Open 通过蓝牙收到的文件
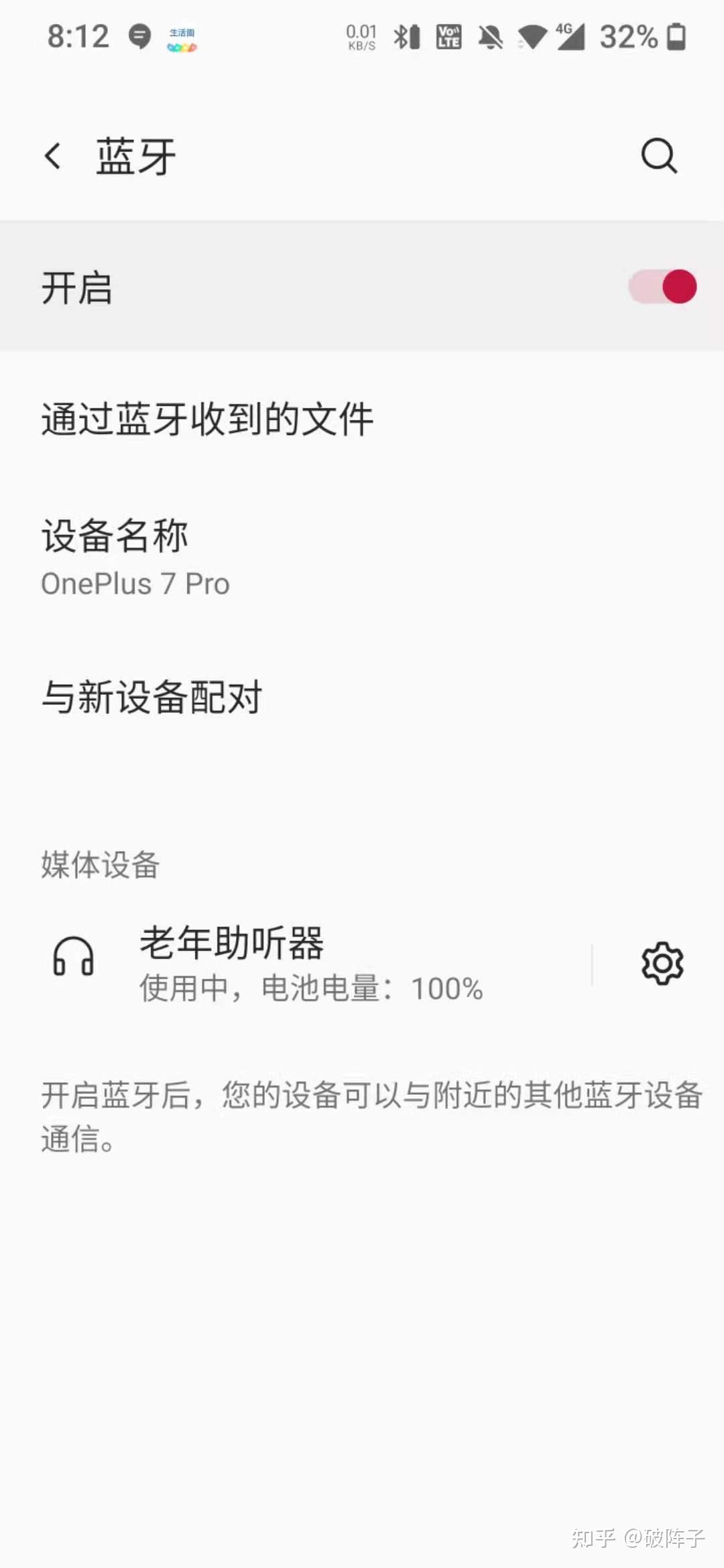This screenshot has width=724, height=1568. [208, 417]
